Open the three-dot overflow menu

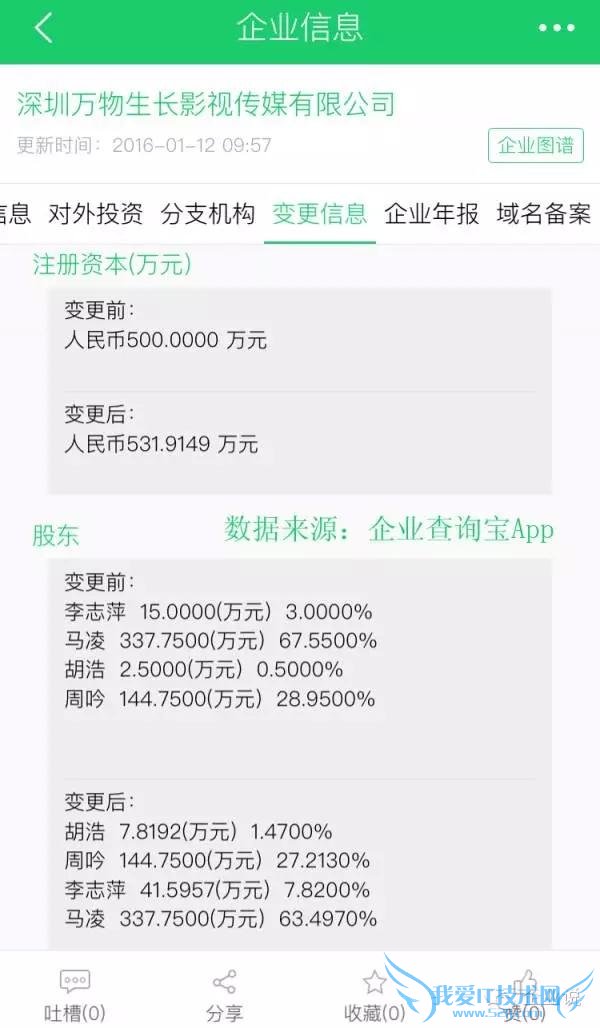(556, 29)
